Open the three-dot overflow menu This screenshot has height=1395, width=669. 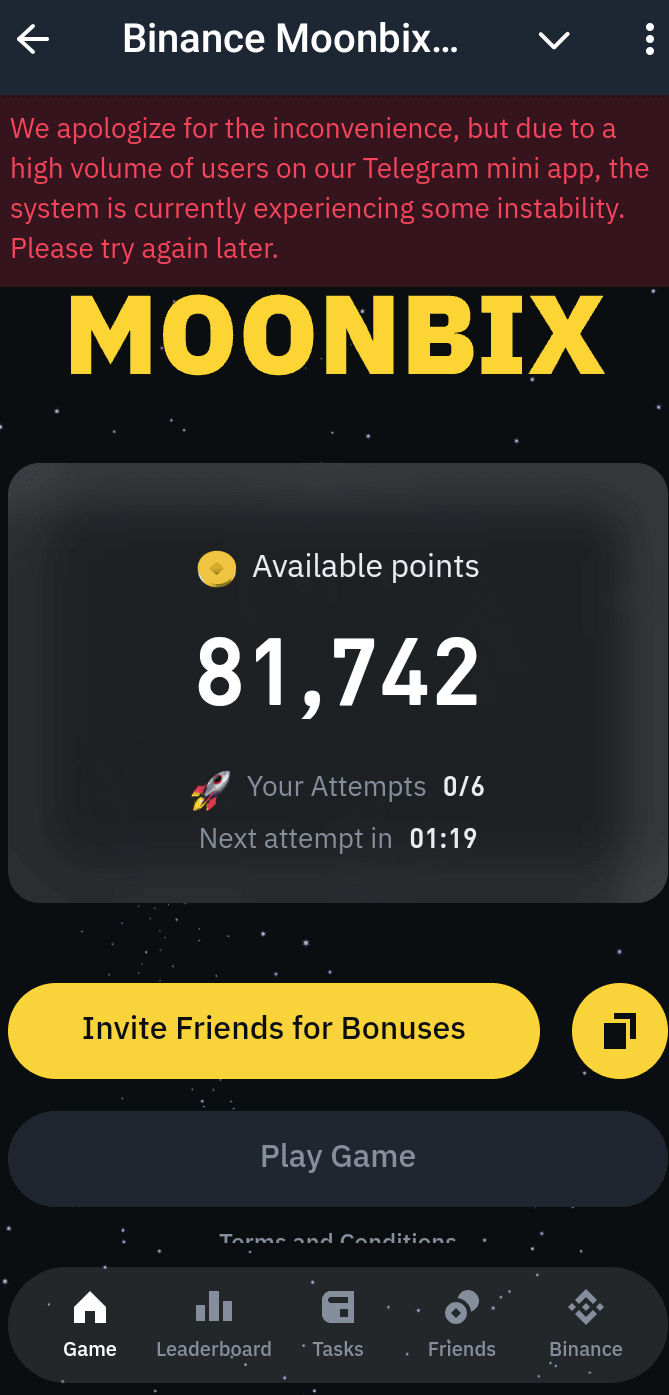(650, 40)
